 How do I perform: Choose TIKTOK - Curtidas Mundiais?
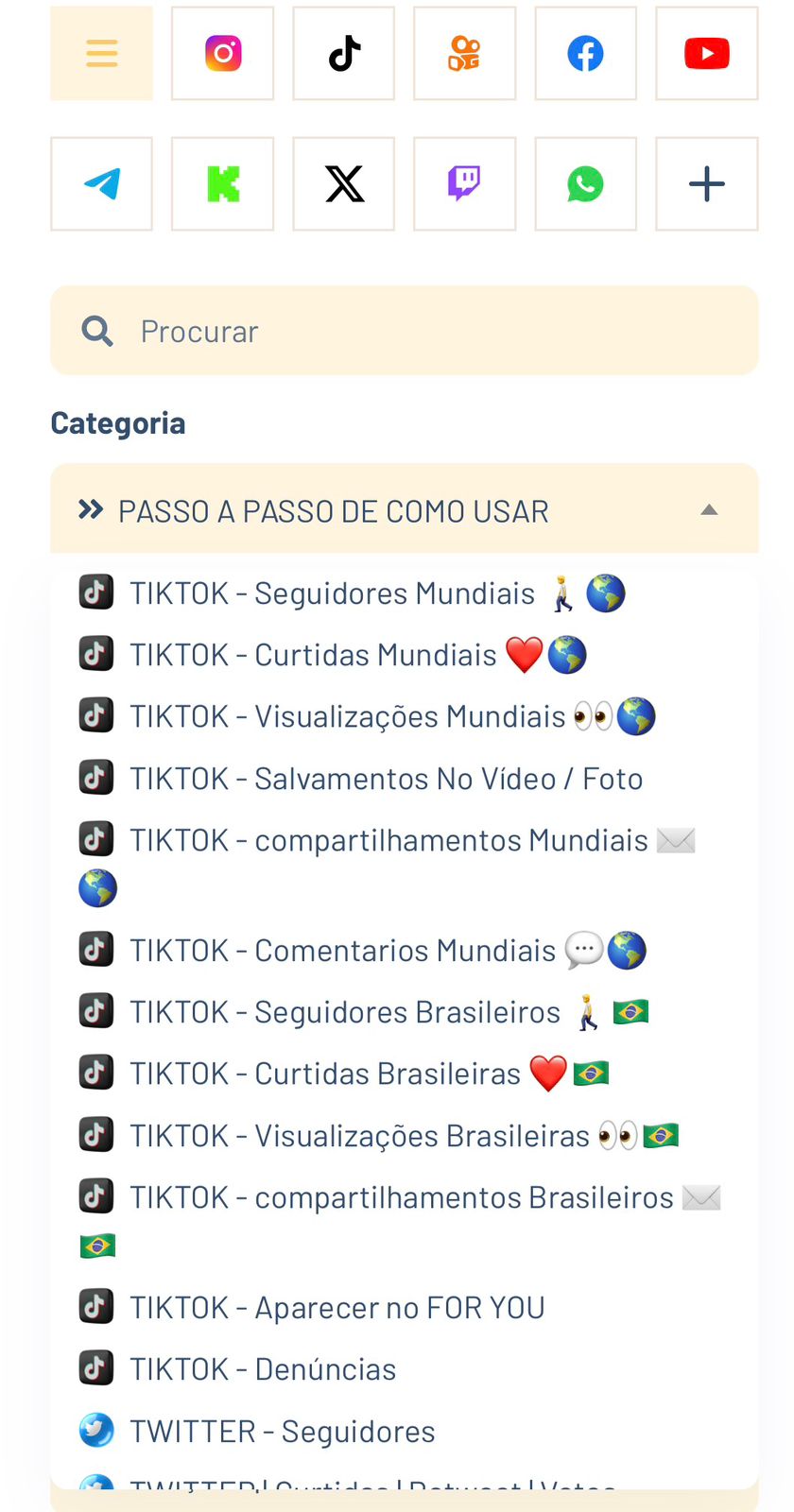point(314,655)
